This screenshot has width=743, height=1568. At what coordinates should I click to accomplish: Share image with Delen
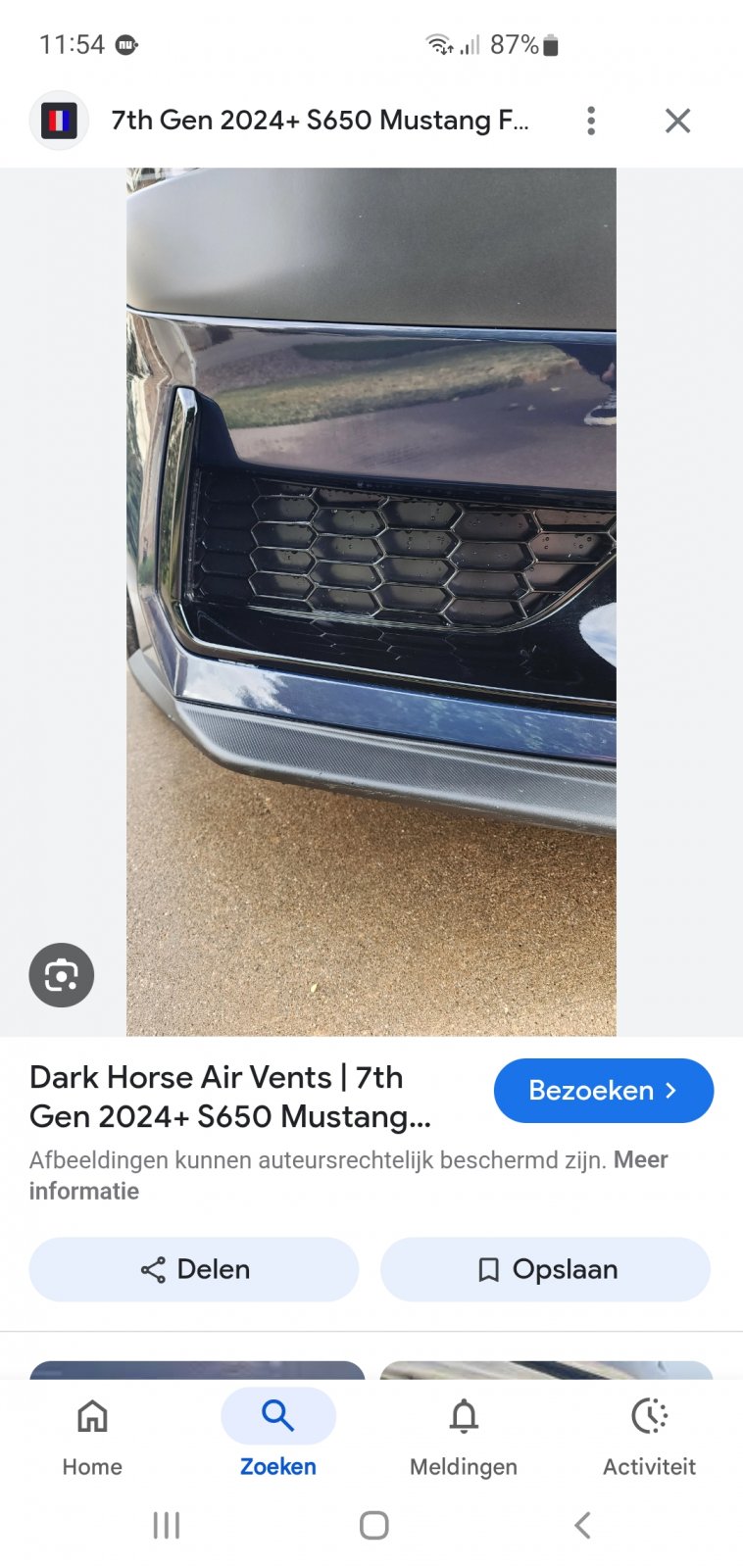pos(194,1269)
